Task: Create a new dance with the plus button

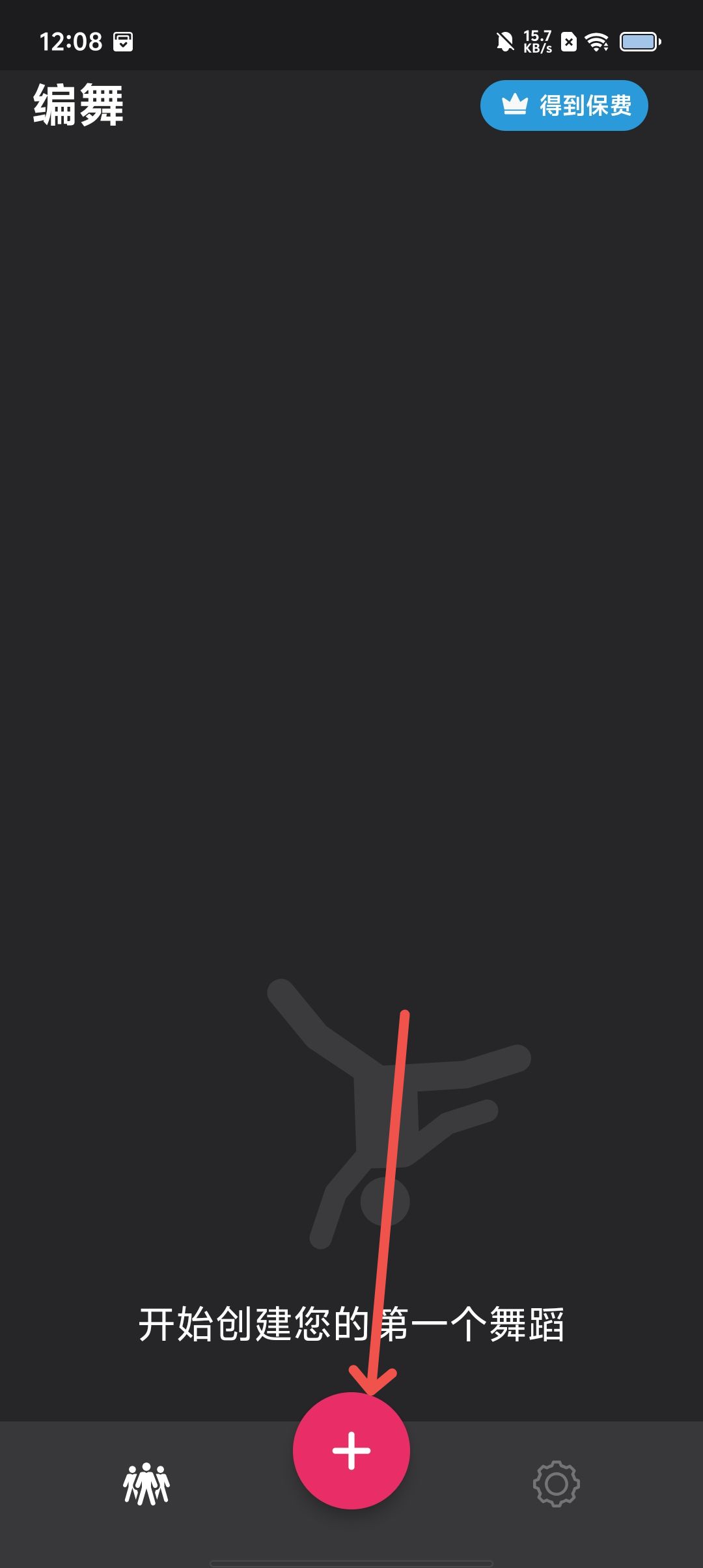Action: click(x=351, y=1451)
